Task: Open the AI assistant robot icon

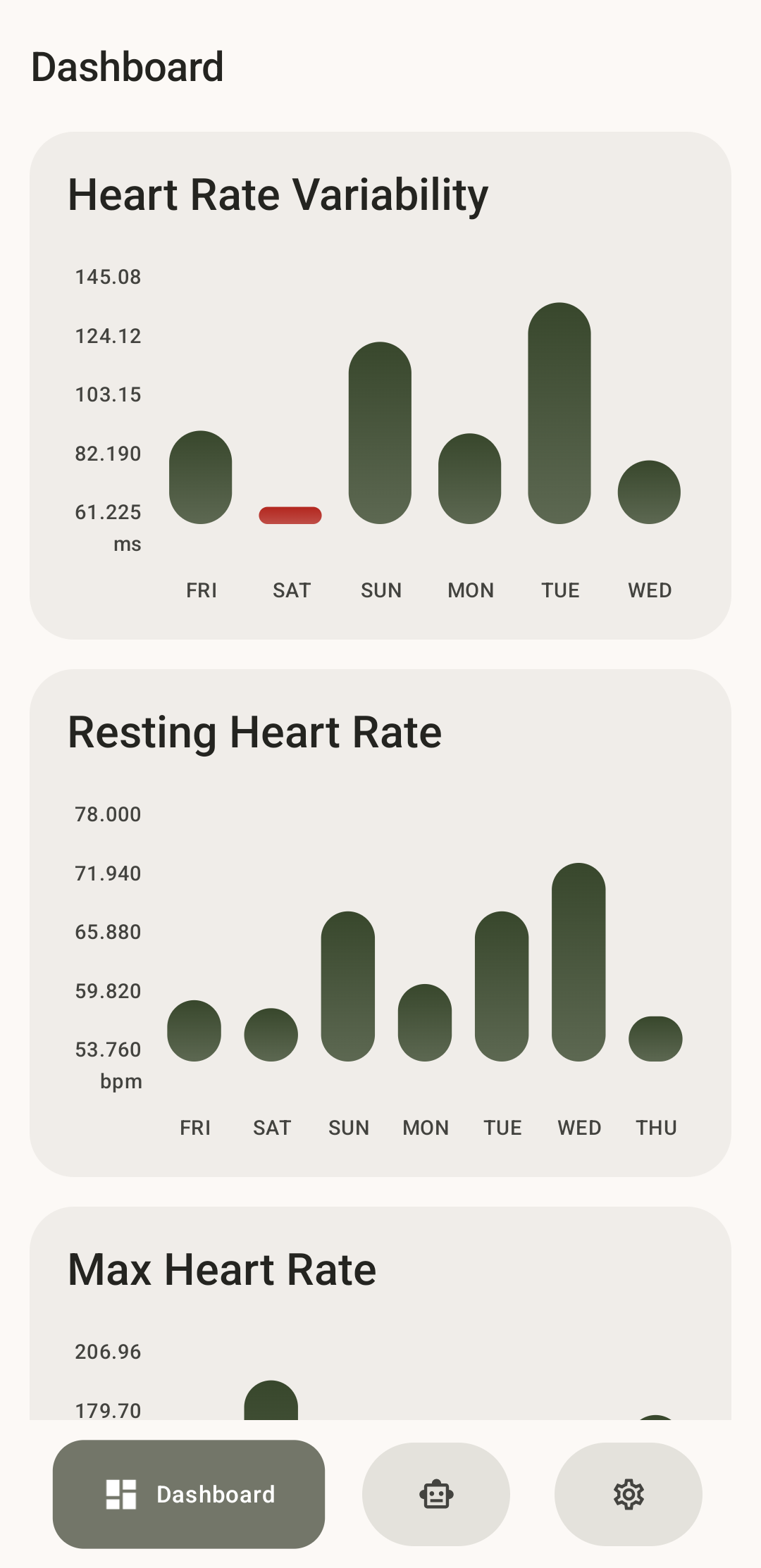Action: pyautogui.click(x=435, y=1494)
